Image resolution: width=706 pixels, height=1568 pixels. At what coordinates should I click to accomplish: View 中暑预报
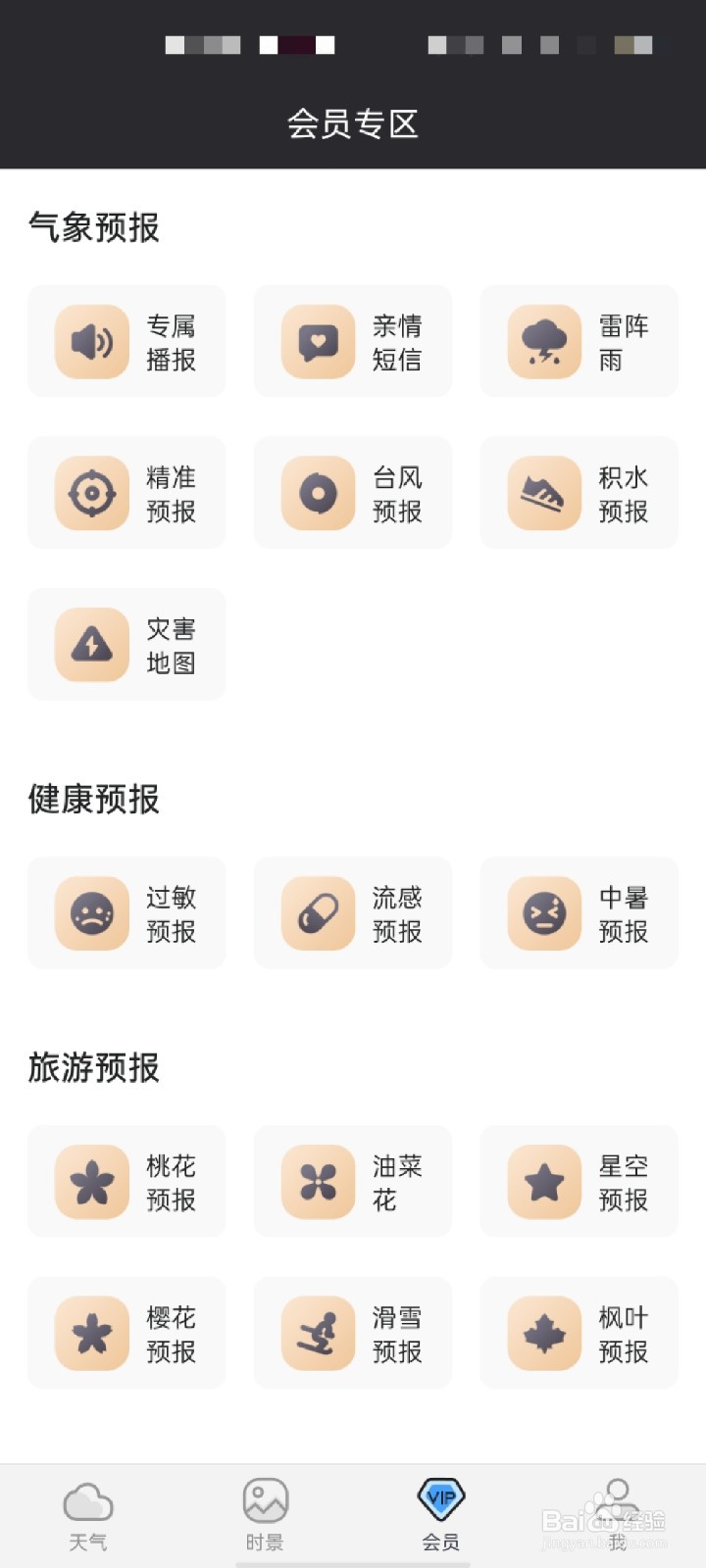[x=580, y=913]
